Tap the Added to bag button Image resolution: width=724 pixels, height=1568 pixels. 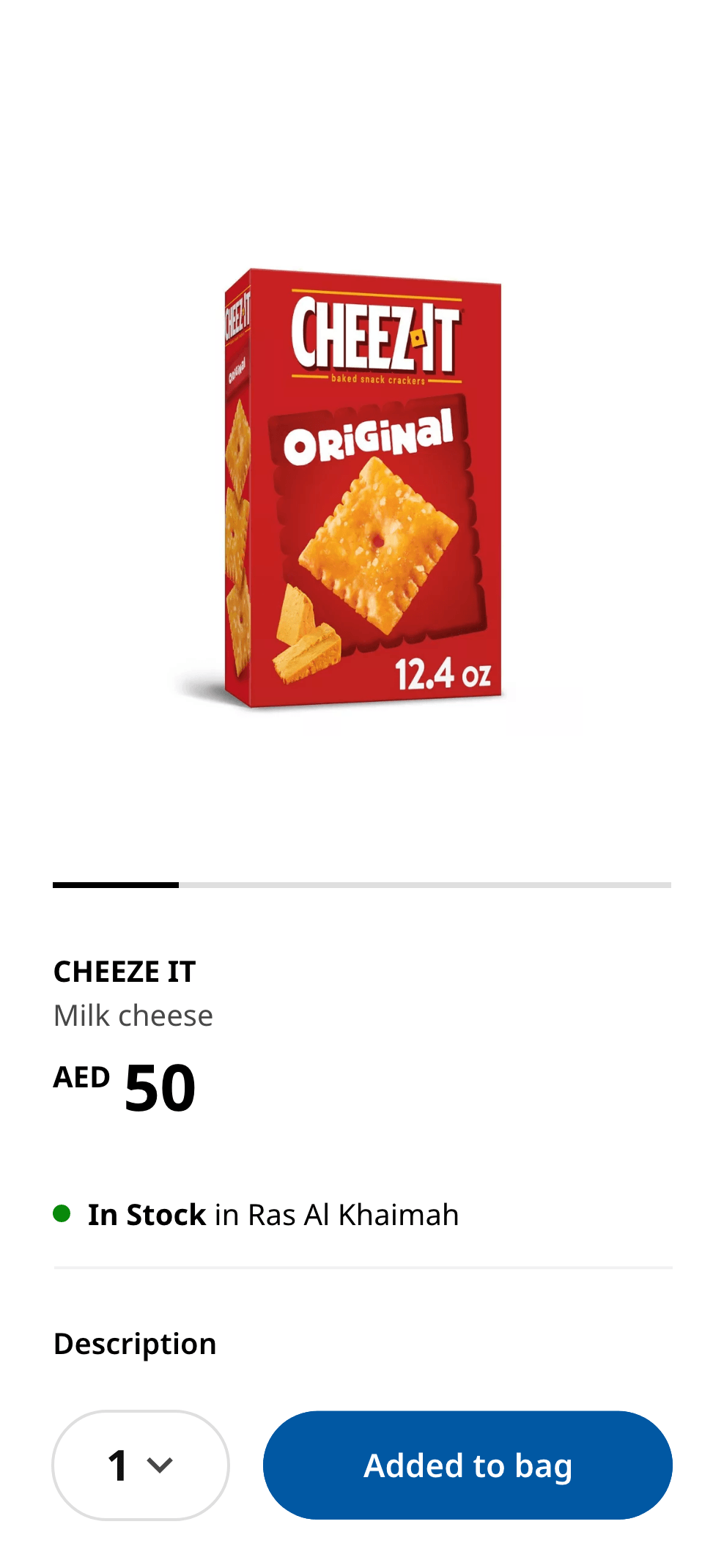point(468,1465)
